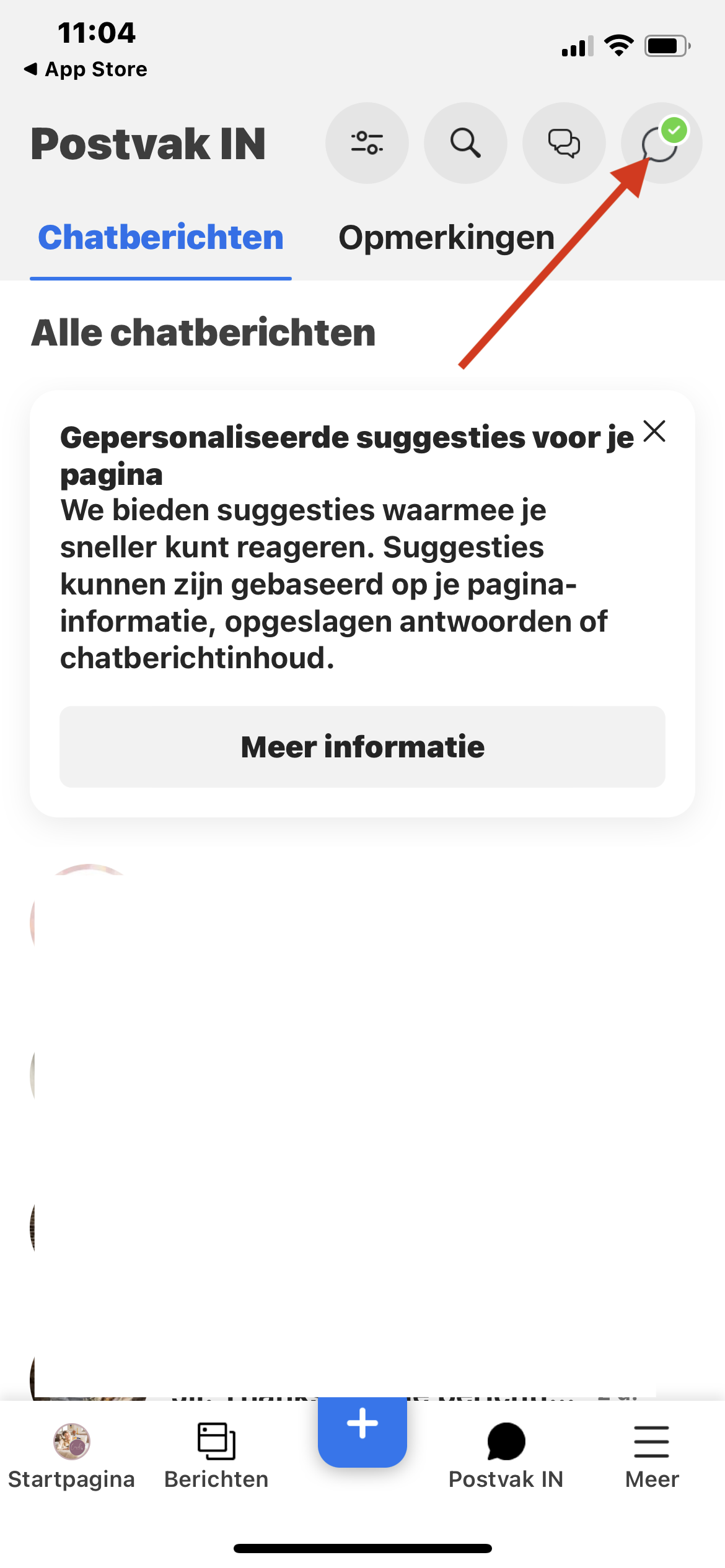Open the Berichten tab
The width and height of the screenshot is (725, 1568).
216,1455
